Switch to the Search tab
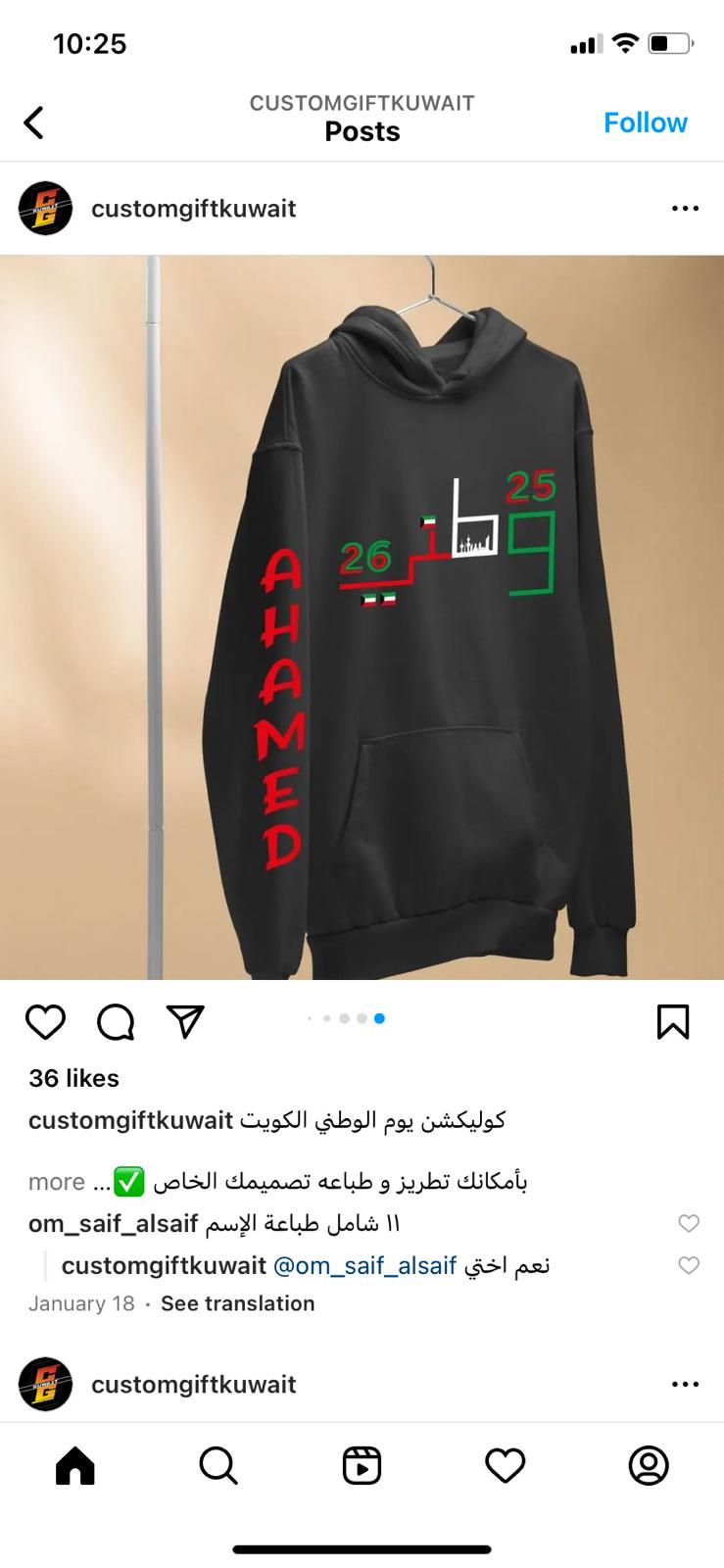 tap(218, 1466)
